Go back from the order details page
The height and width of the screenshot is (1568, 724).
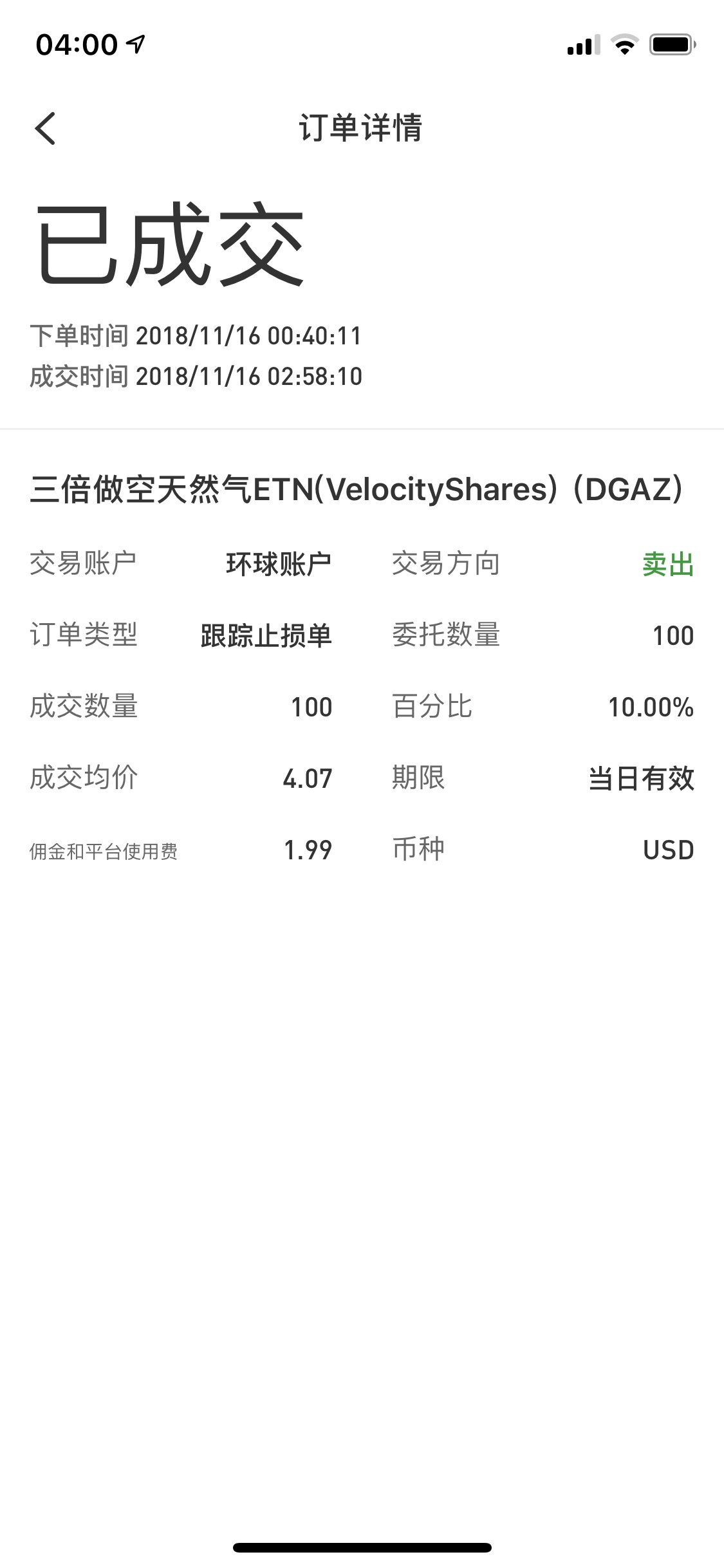coord(45,128)
